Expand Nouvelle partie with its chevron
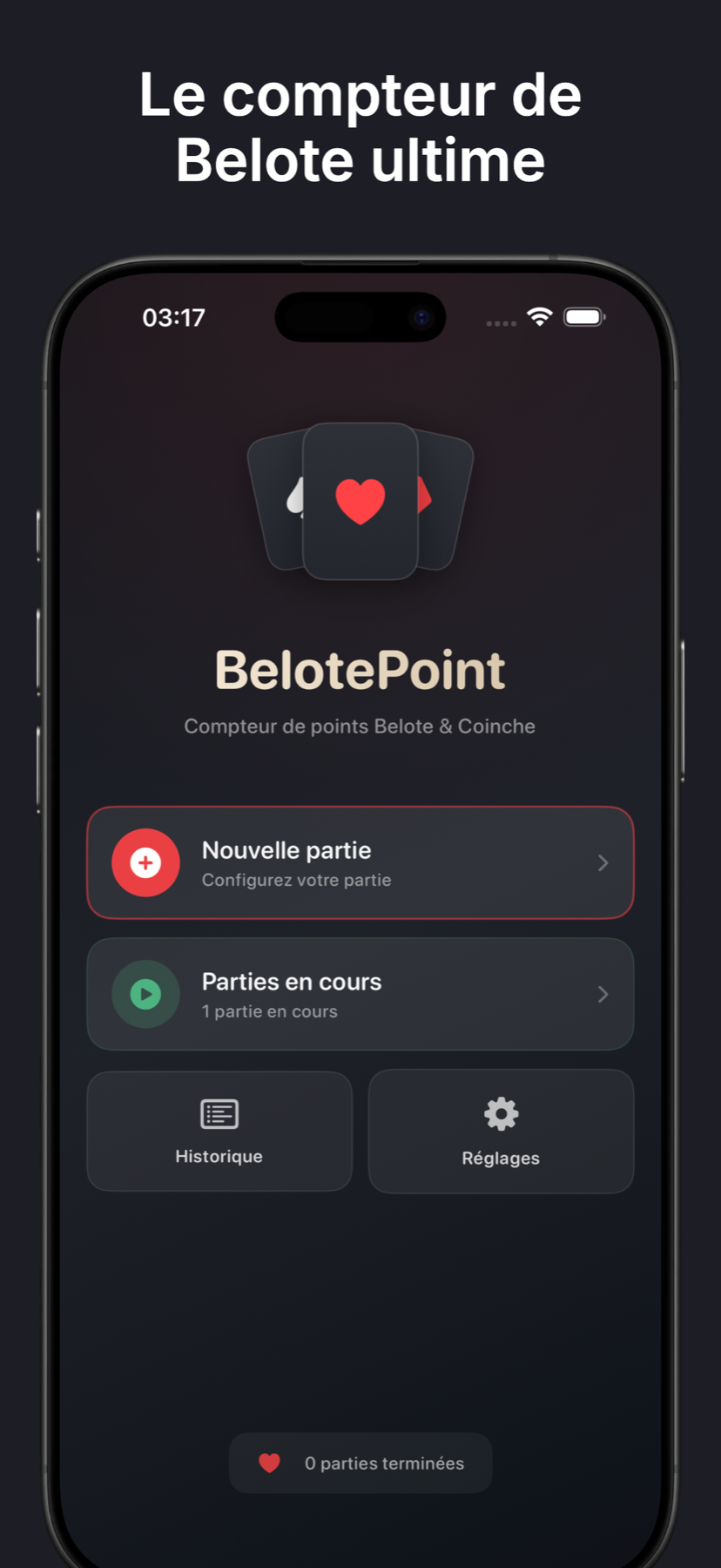 [603, 862]
